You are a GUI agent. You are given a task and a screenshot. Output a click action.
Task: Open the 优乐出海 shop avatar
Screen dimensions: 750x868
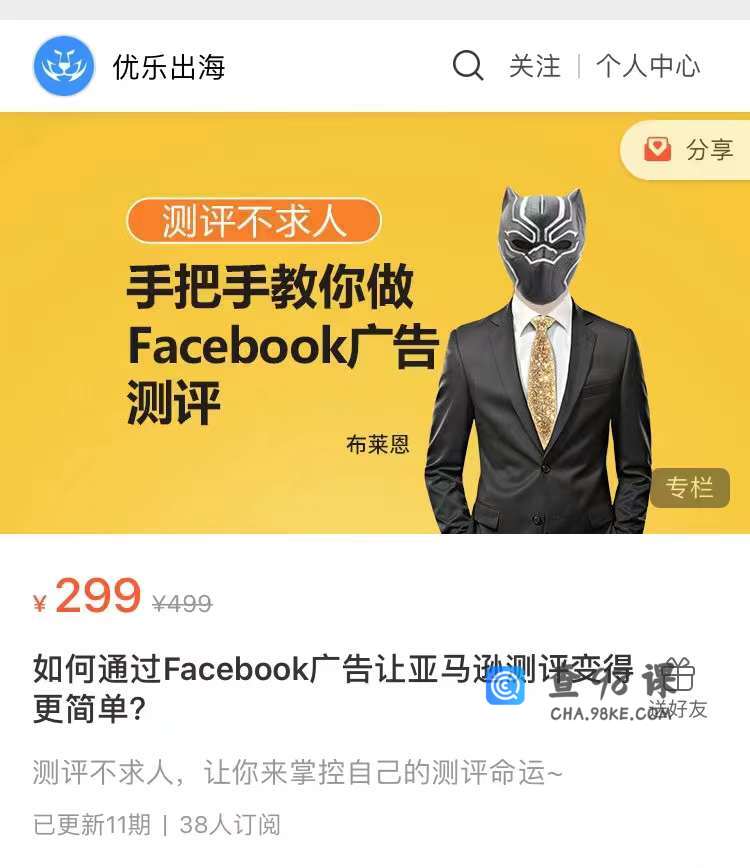coord(64,66)
